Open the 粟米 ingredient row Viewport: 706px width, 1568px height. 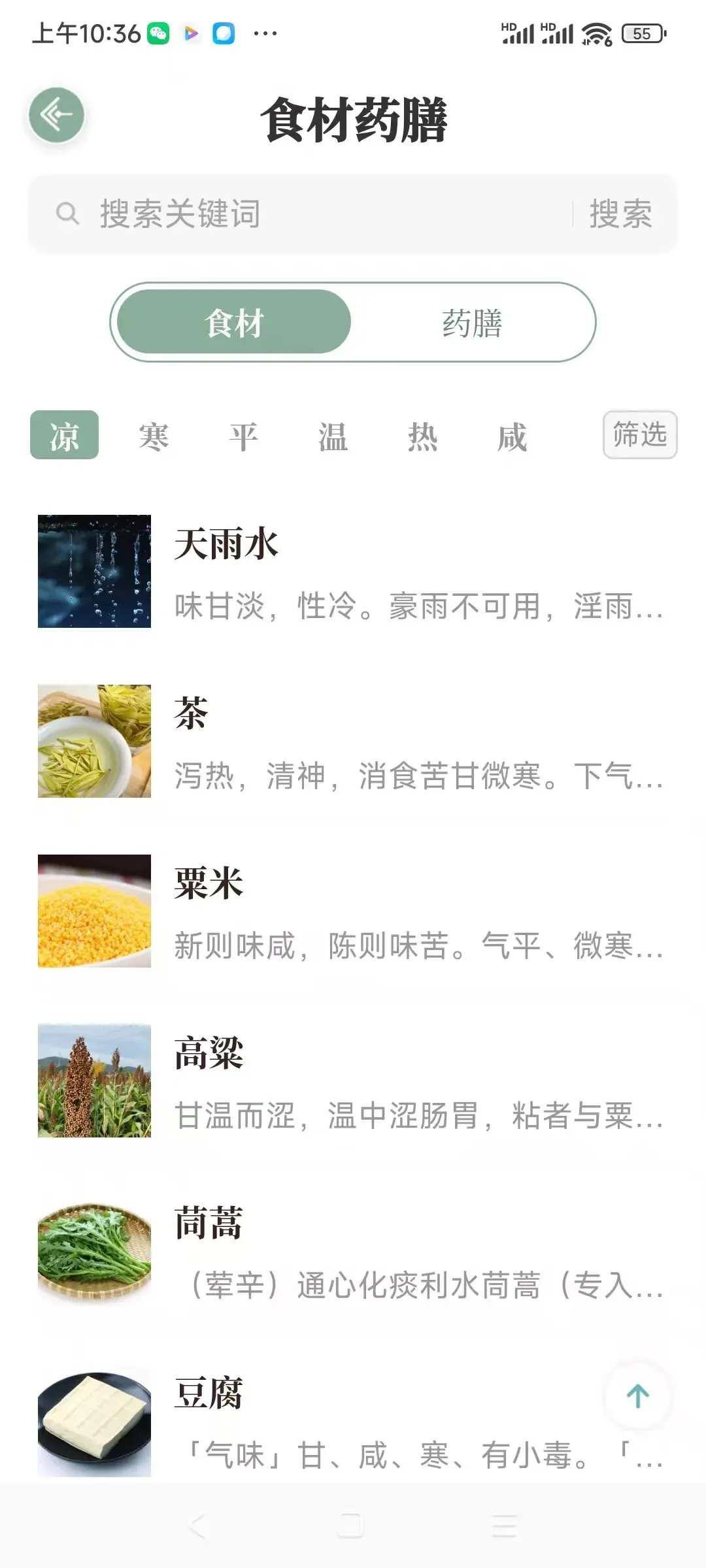pyautogui.click(x=353, y=911)
